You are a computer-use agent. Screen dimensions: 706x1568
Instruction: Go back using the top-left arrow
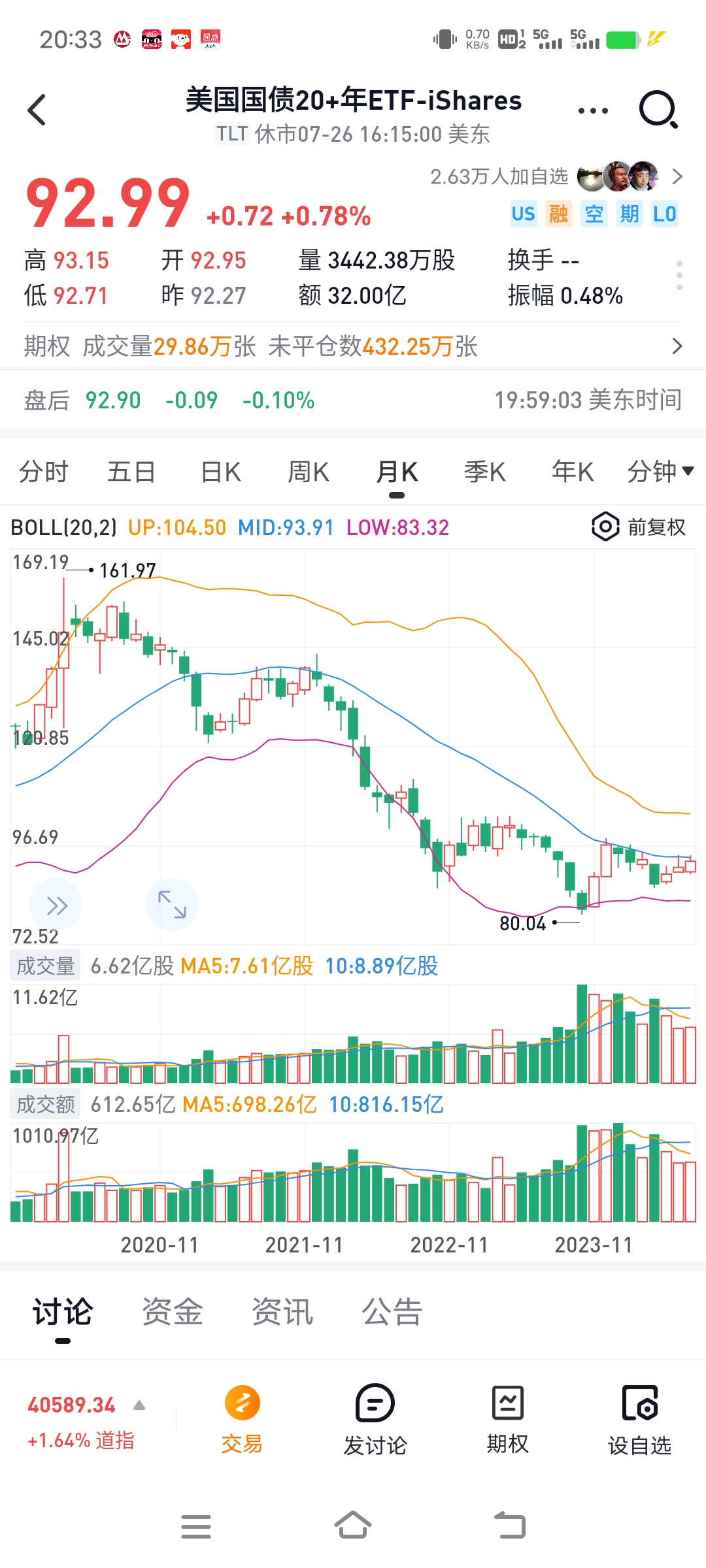tap(37, 110)
